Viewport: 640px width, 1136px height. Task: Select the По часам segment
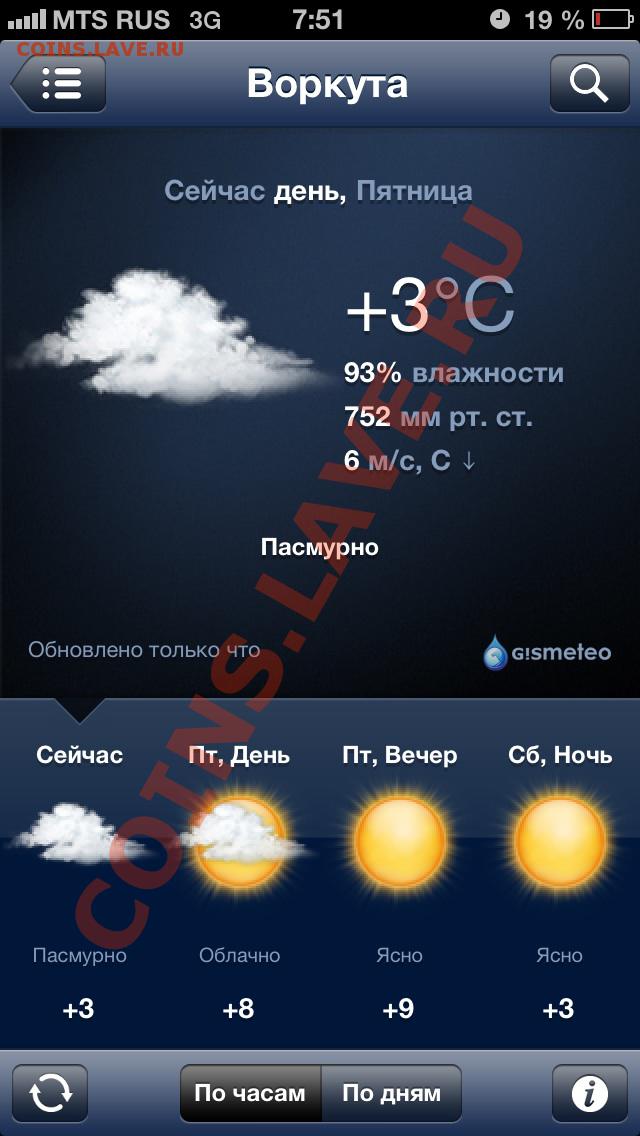tap(250, 1093)
